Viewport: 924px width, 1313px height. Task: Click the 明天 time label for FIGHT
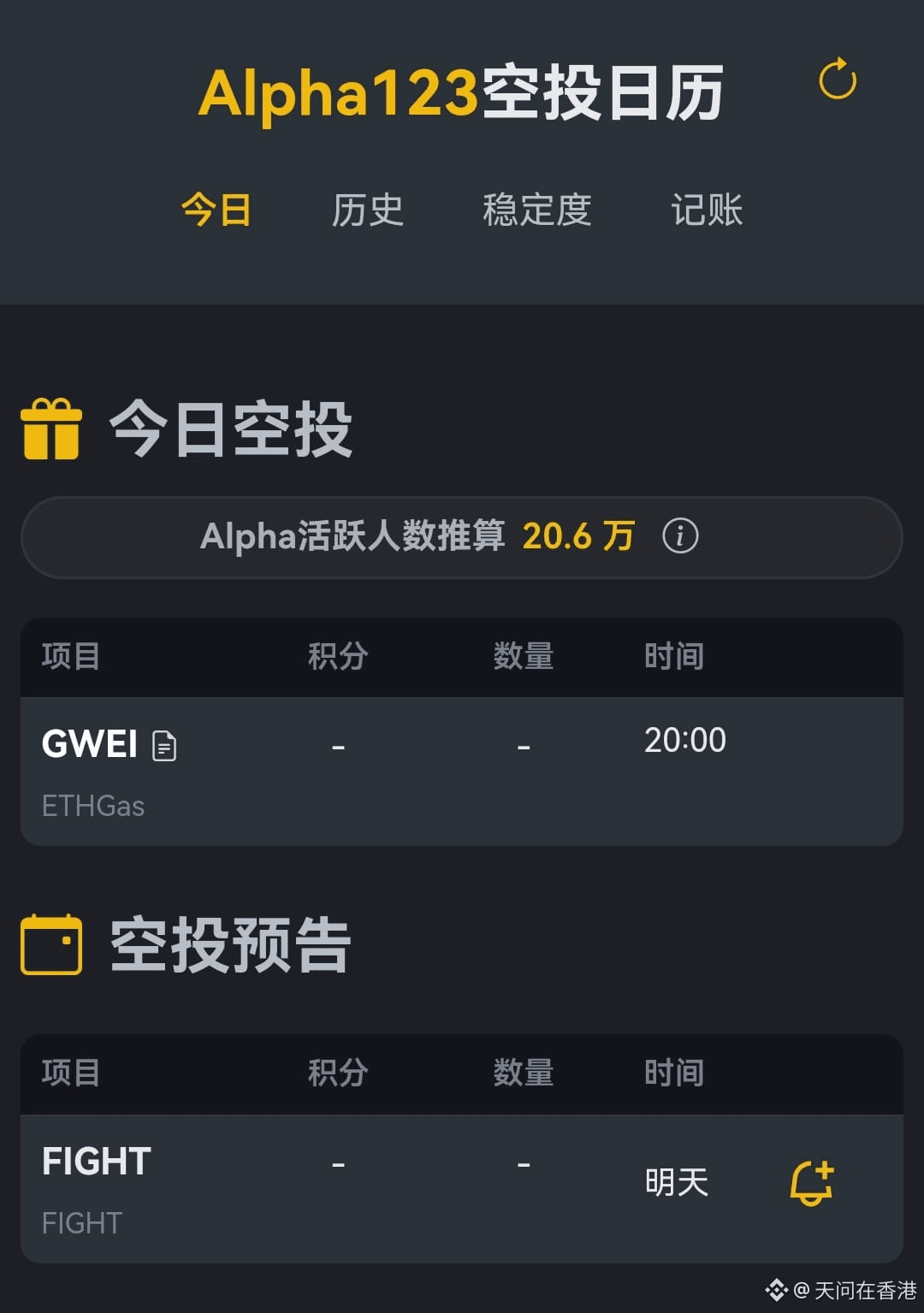678,1183
